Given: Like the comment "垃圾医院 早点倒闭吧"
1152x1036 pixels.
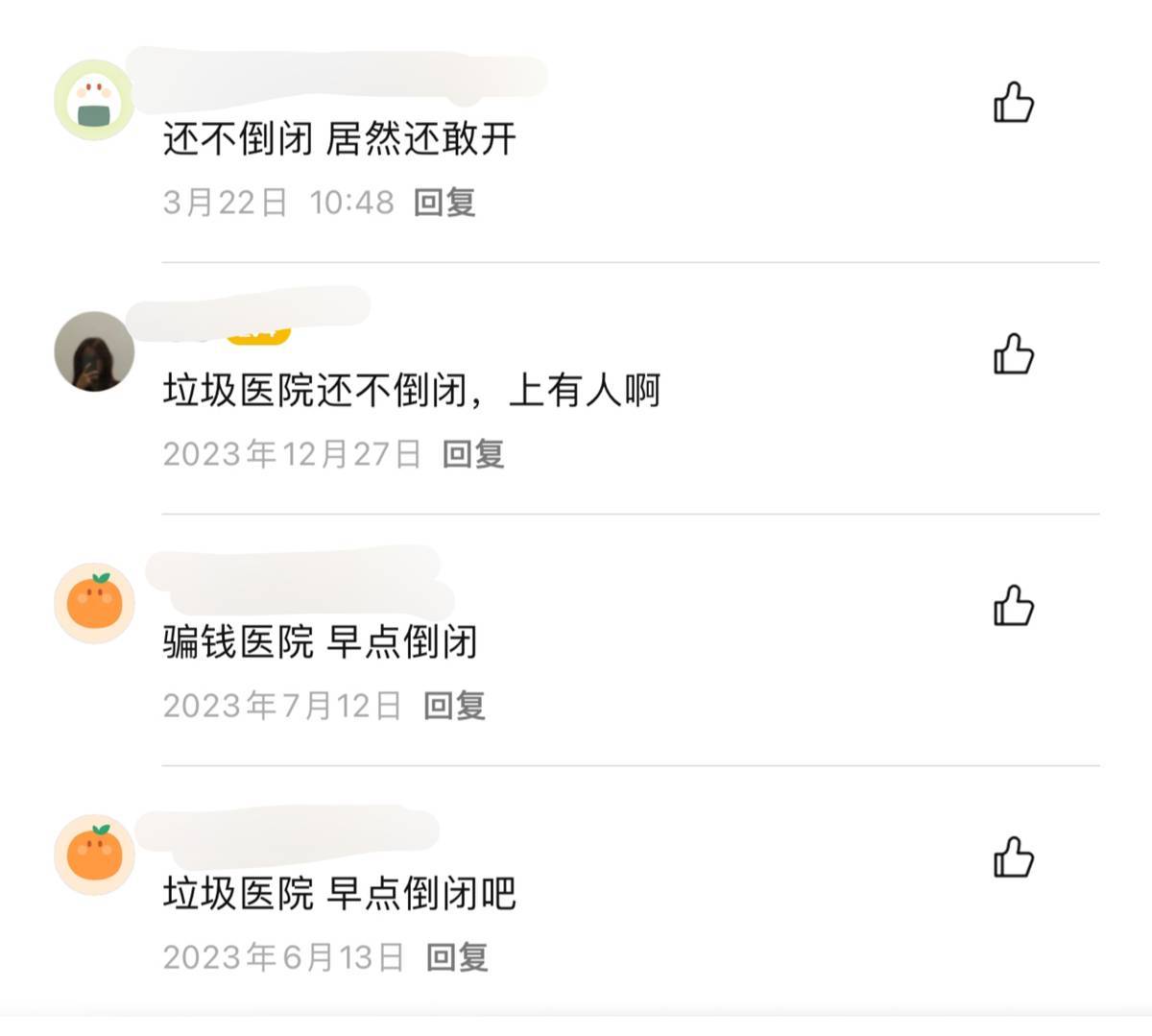Looking at the screenshot, I should pyautogui.click(x=1013, y=857).
